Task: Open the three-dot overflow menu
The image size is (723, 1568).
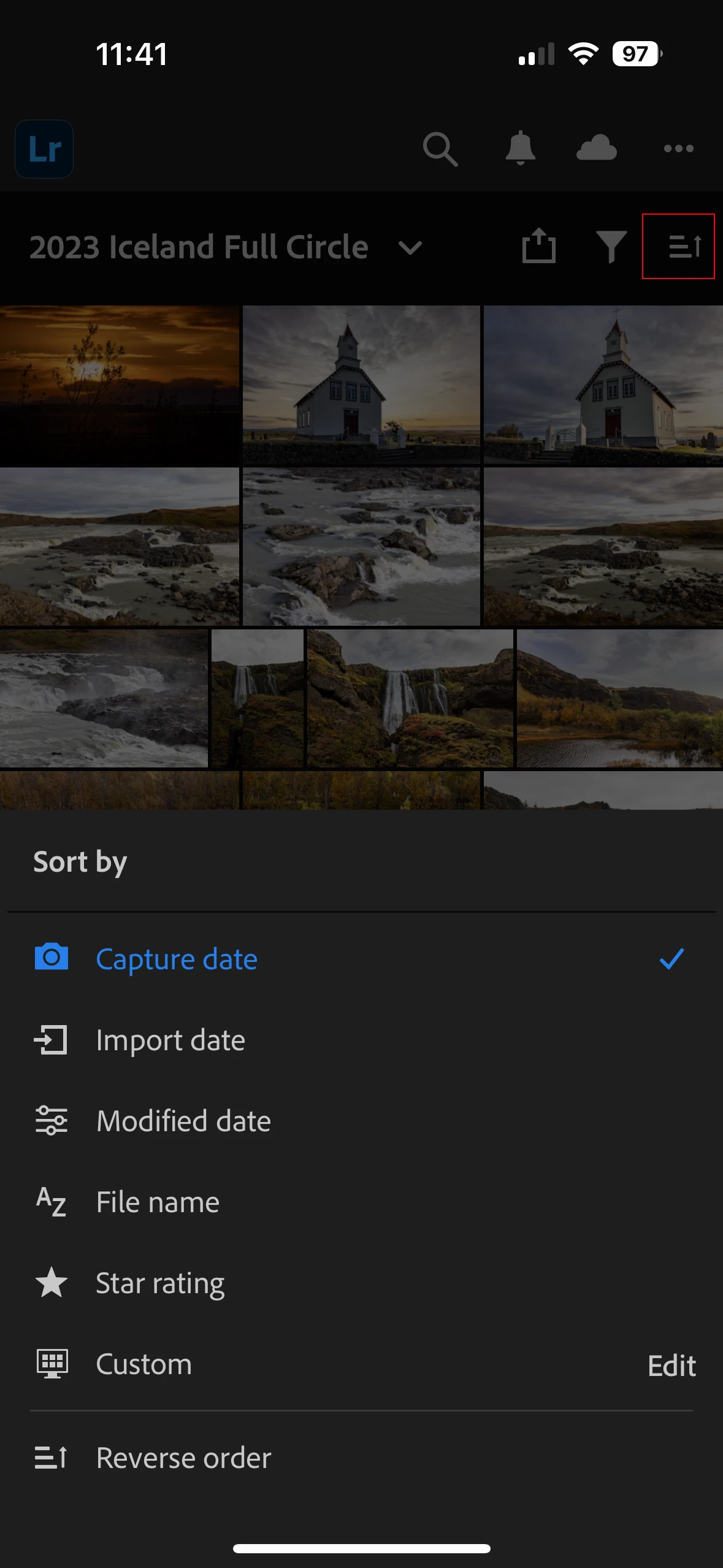Action: pyautogui.click(x=678, y=148)
